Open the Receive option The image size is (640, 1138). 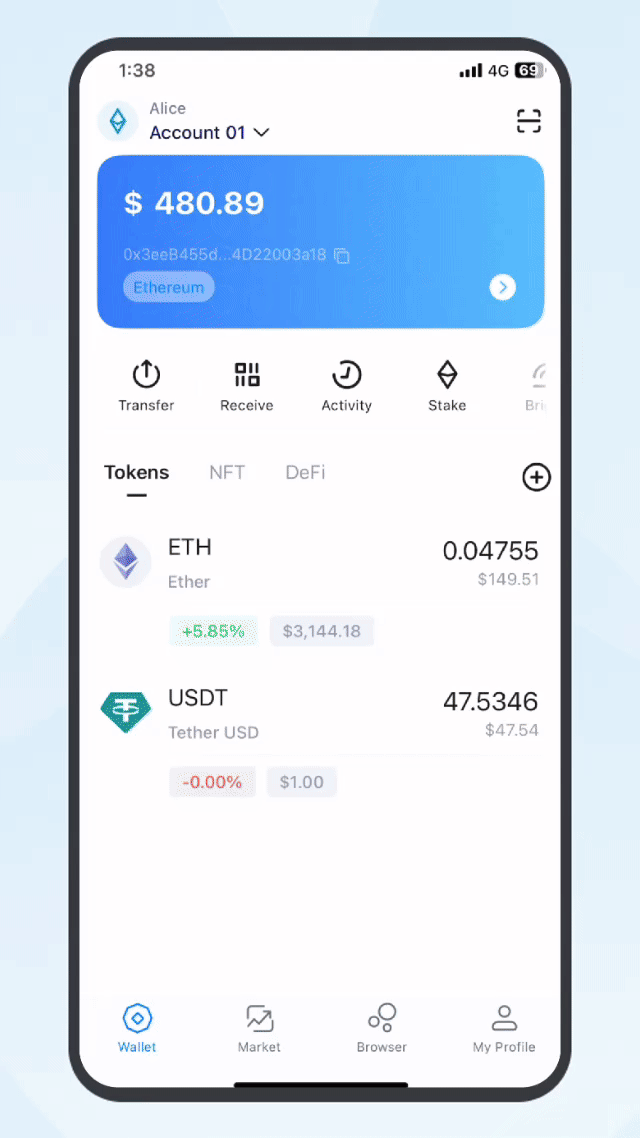coord(246,386)
